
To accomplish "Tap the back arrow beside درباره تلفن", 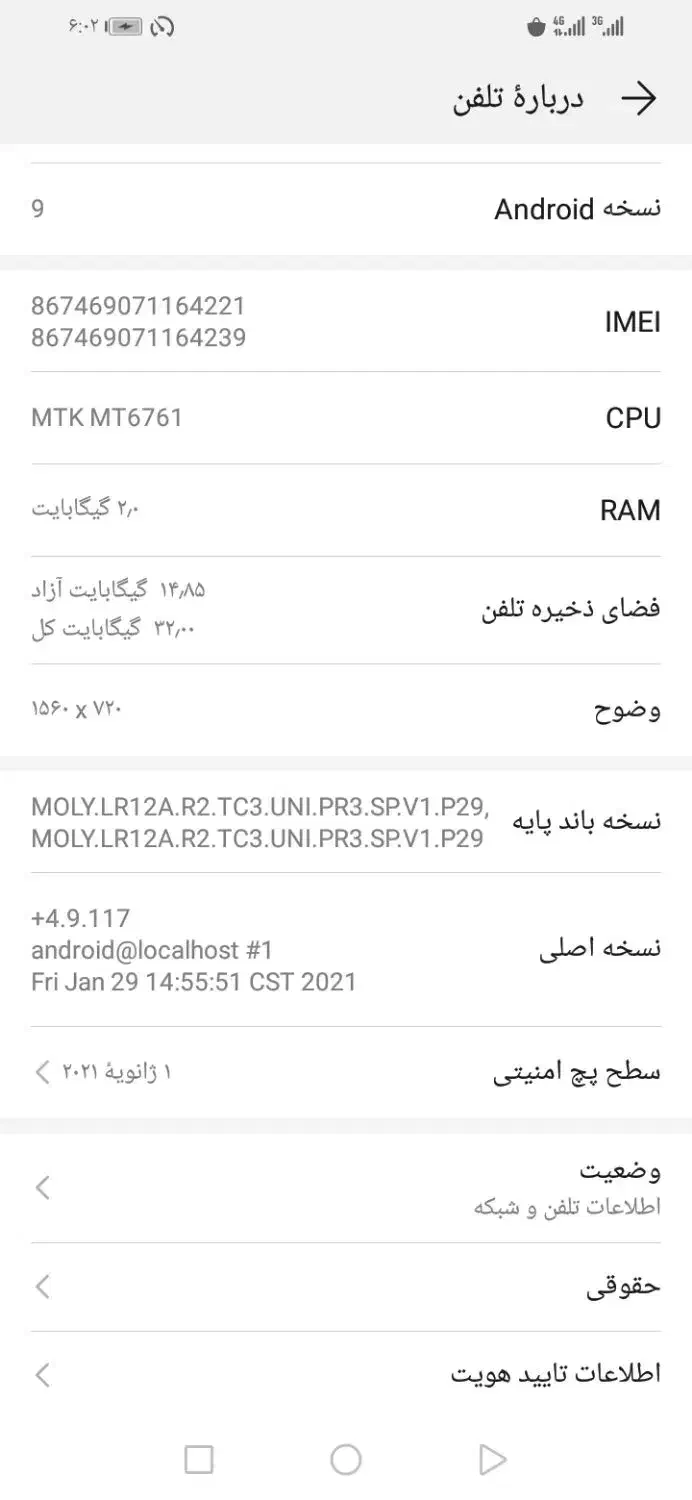I will click(638, 98).
